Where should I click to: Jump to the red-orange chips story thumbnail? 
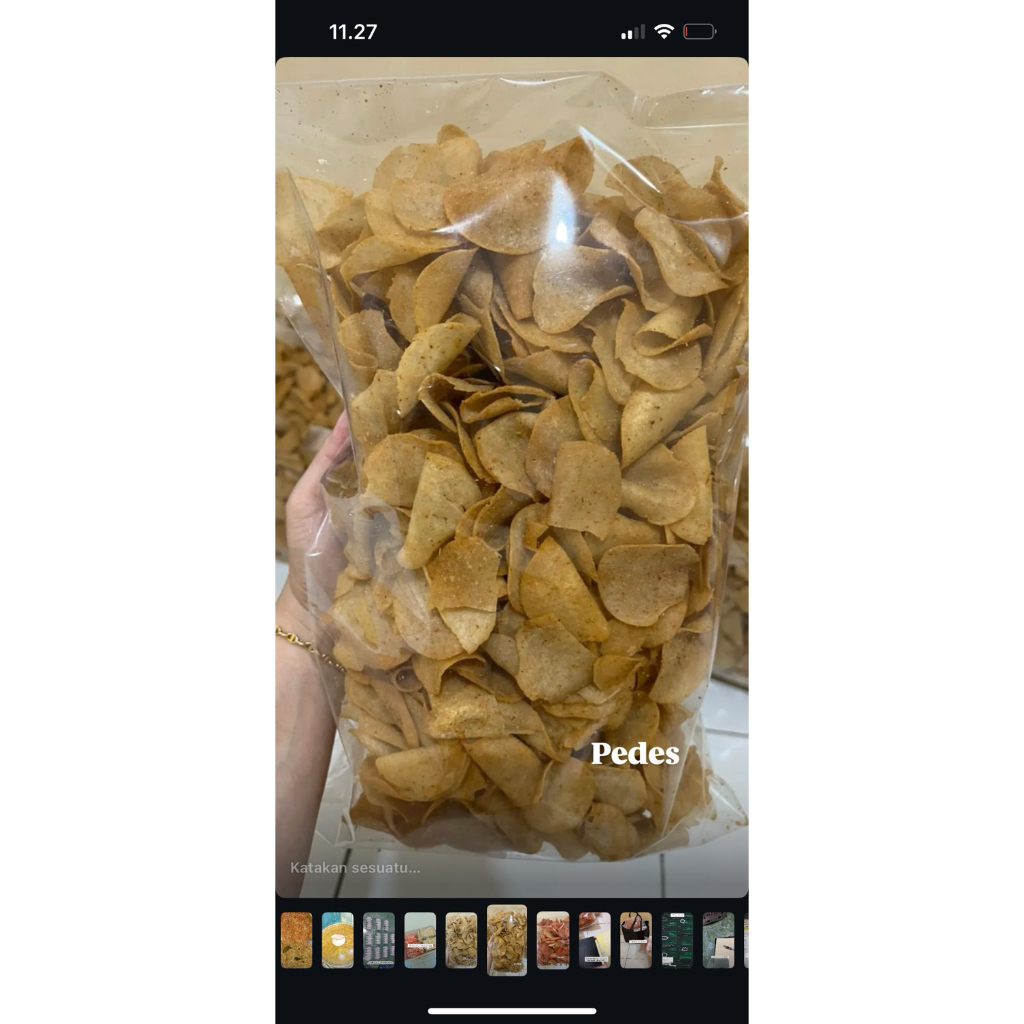pyautogui.click(x=552, y=940)
